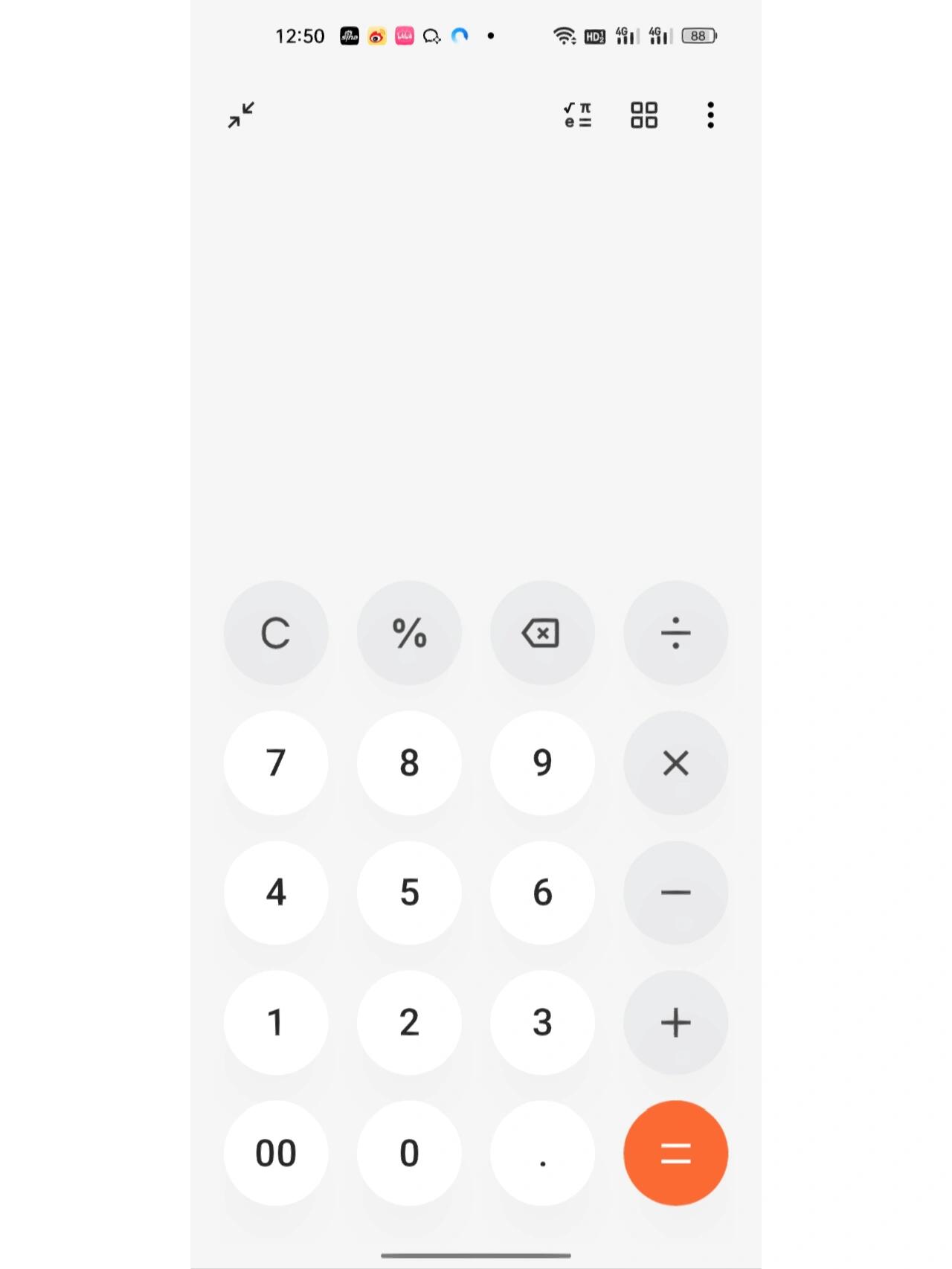Screen dimensions: 952x1269
Task: Collapse the calculator with the shrink arrows icon
Action: (240, 115)
